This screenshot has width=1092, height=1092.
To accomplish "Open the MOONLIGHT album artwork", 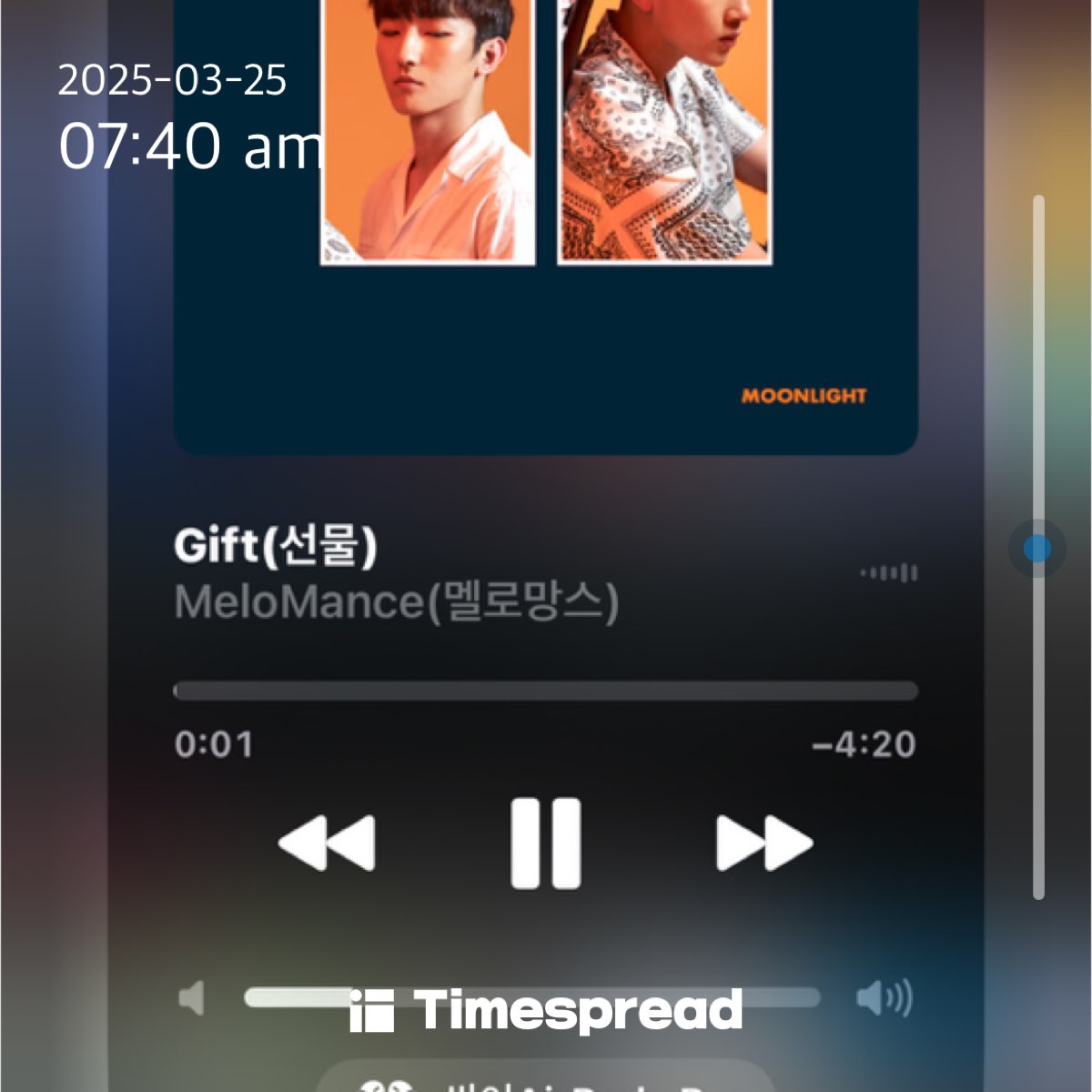I will 545,227.
